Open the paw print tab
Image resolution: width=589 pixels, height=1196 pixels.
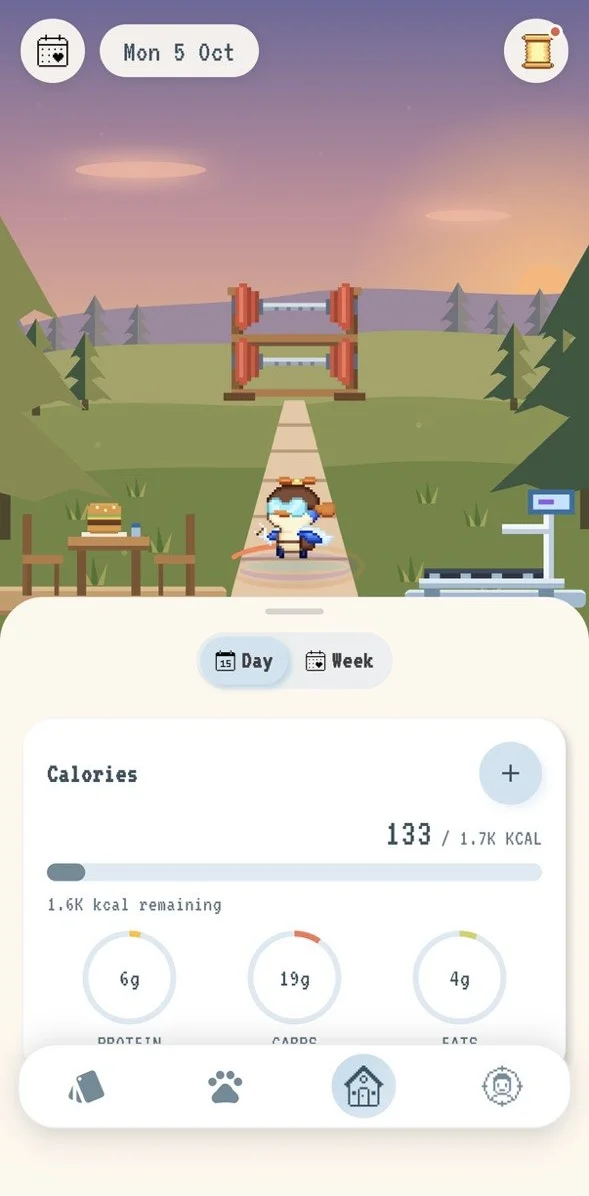[225, 1086]
